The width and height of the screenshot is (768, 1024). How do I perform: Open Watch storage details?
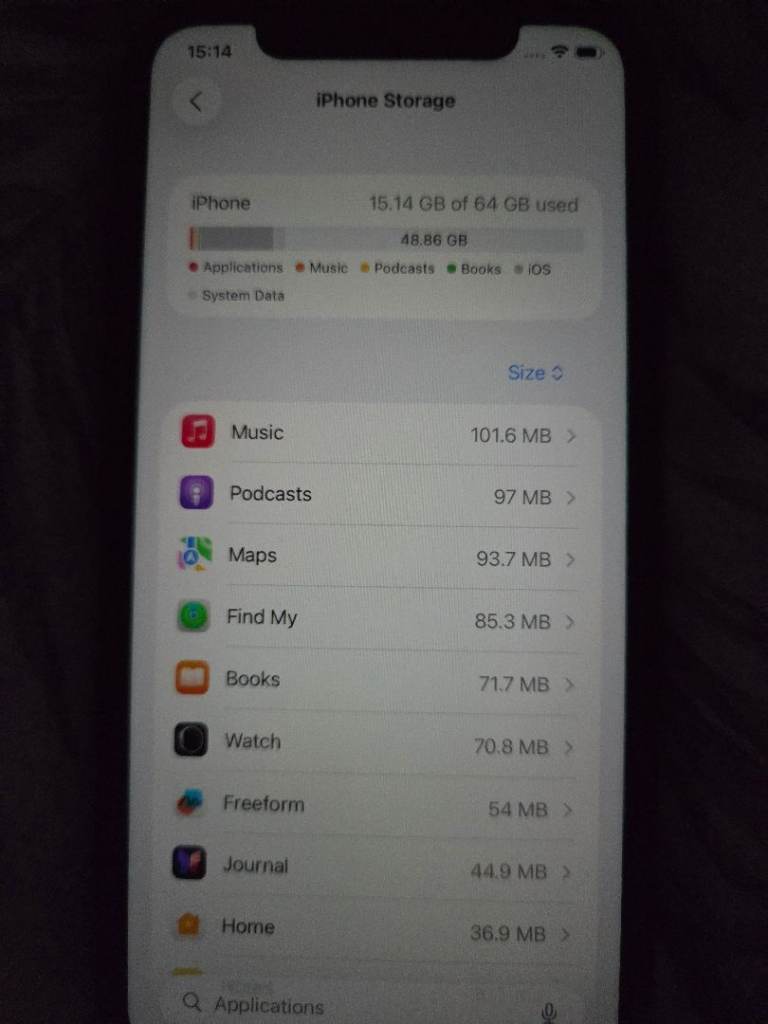coord(380,743)
